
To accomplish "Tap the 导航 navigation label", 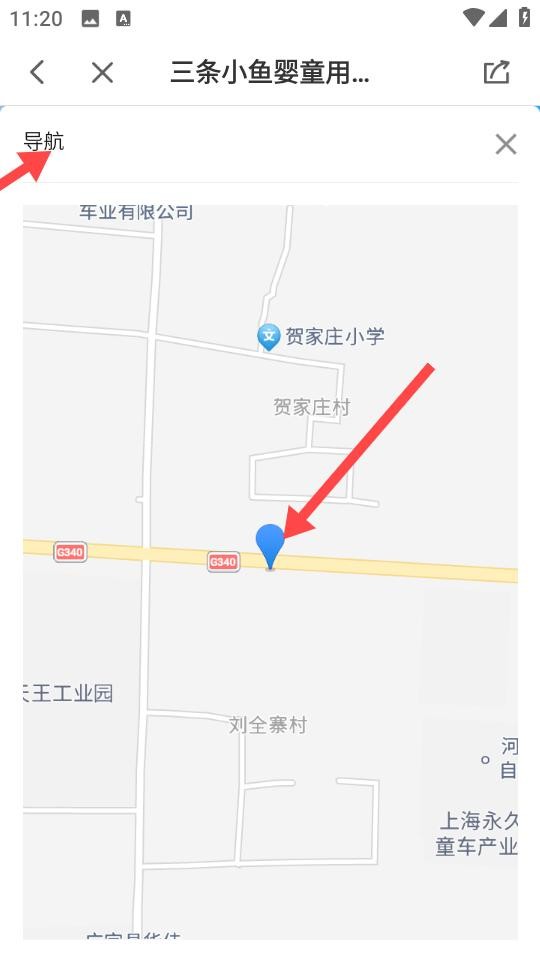I will [43, 141].
